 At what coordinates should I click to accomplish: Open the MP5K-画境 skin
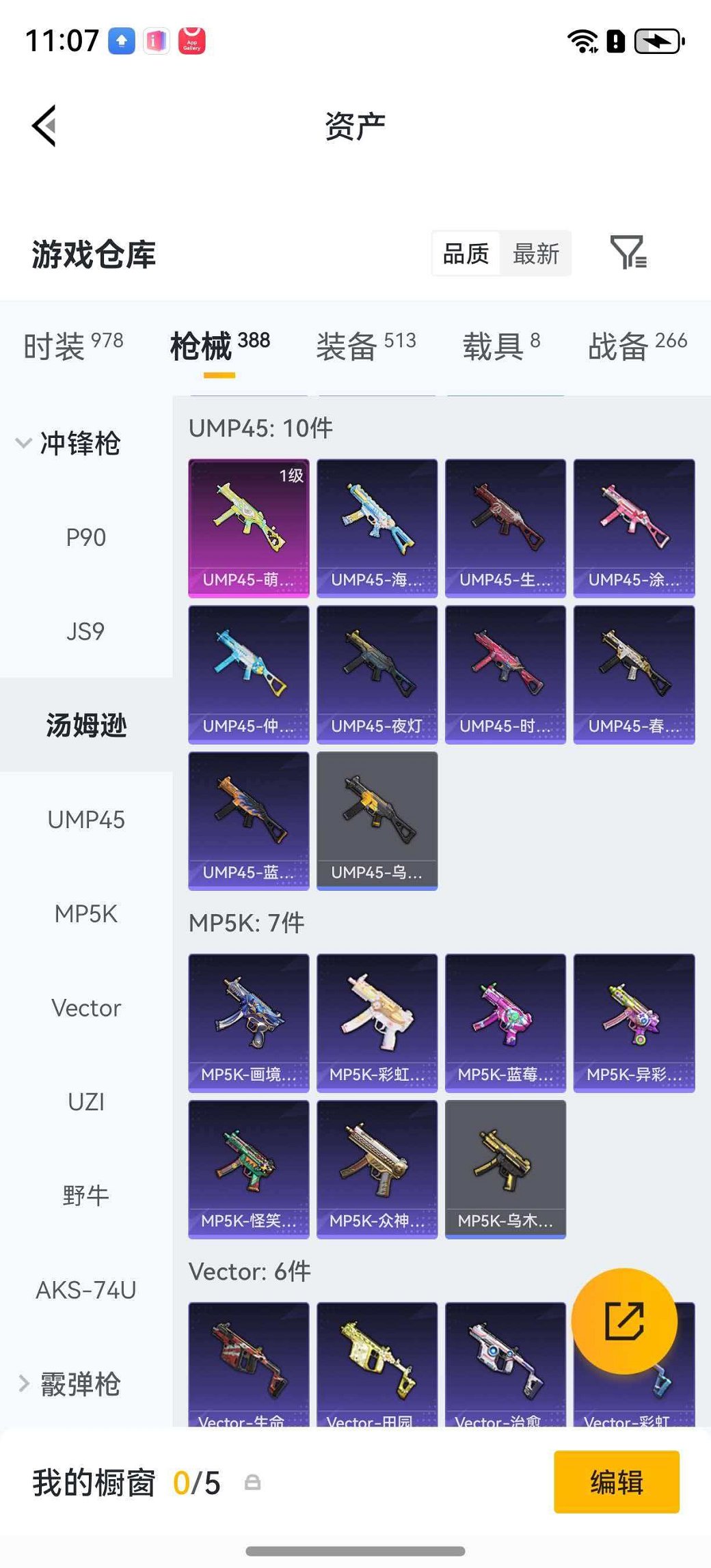pyautogui.click(x=249, y=1023)
